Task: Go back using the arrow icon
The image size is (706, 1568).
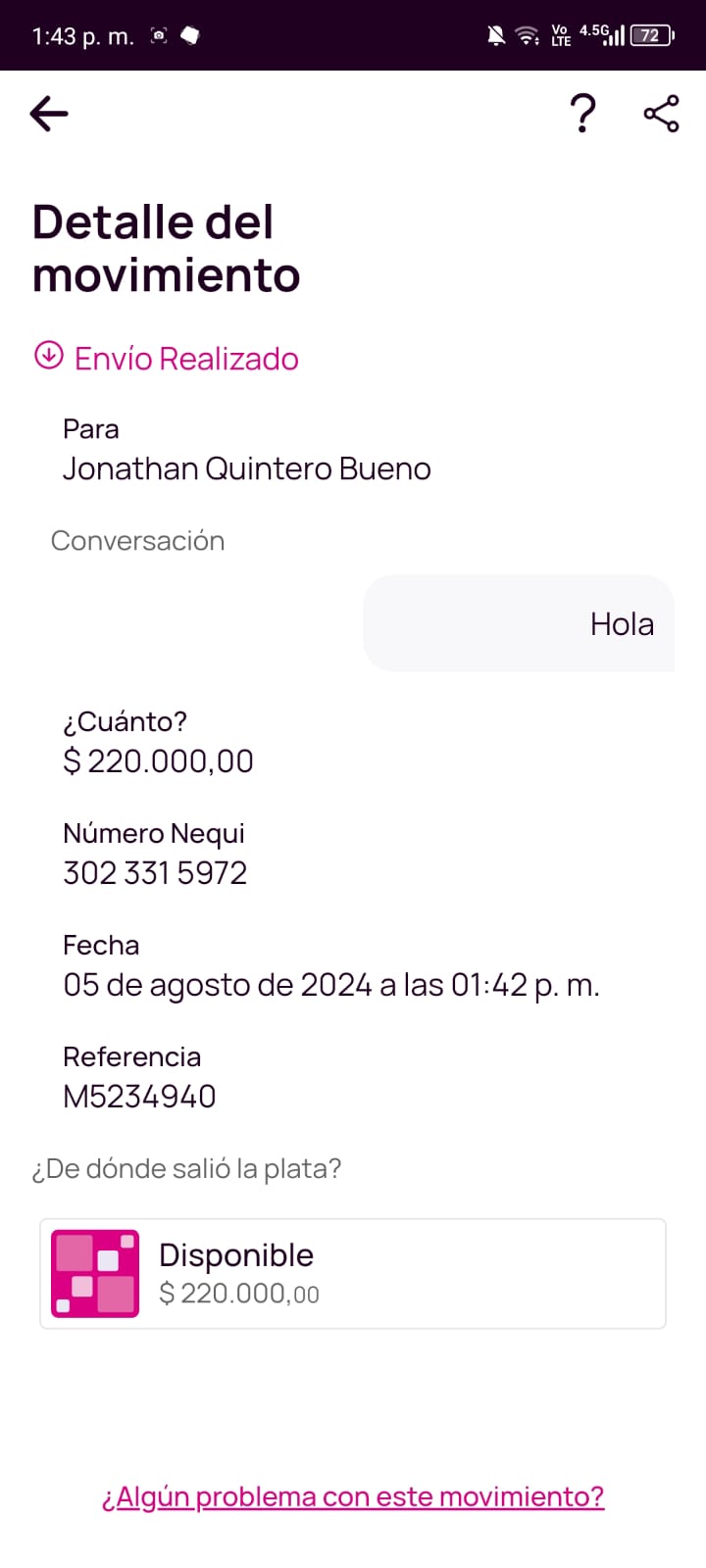Action: point(49,114)
